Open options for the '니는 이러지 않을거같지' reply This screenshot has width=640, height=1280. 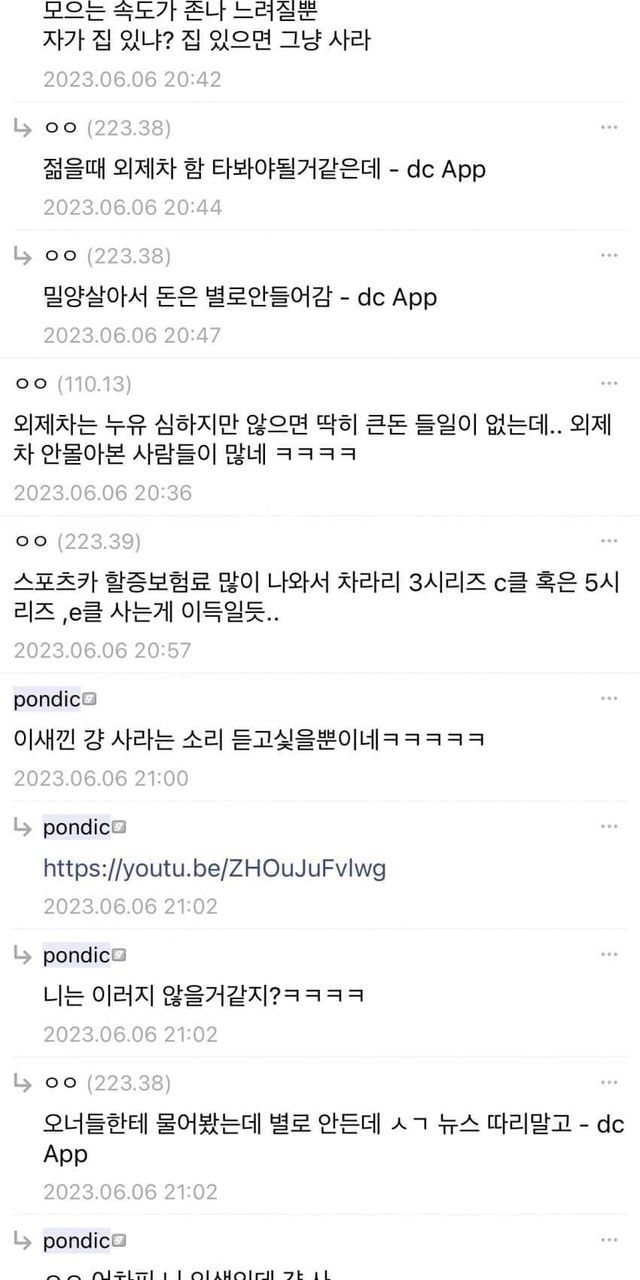[609, 954]
